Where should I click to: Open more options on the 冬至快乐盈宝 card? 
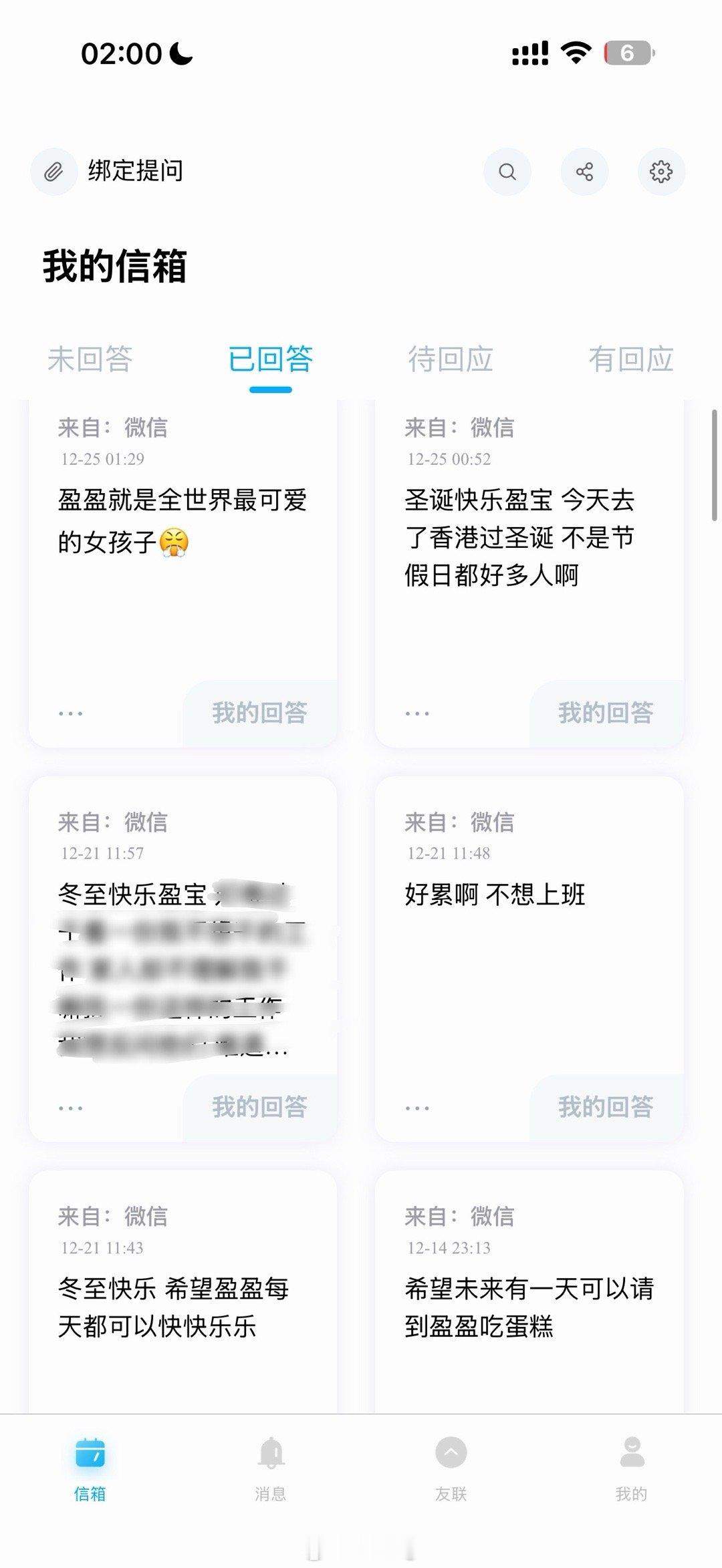69,1107
